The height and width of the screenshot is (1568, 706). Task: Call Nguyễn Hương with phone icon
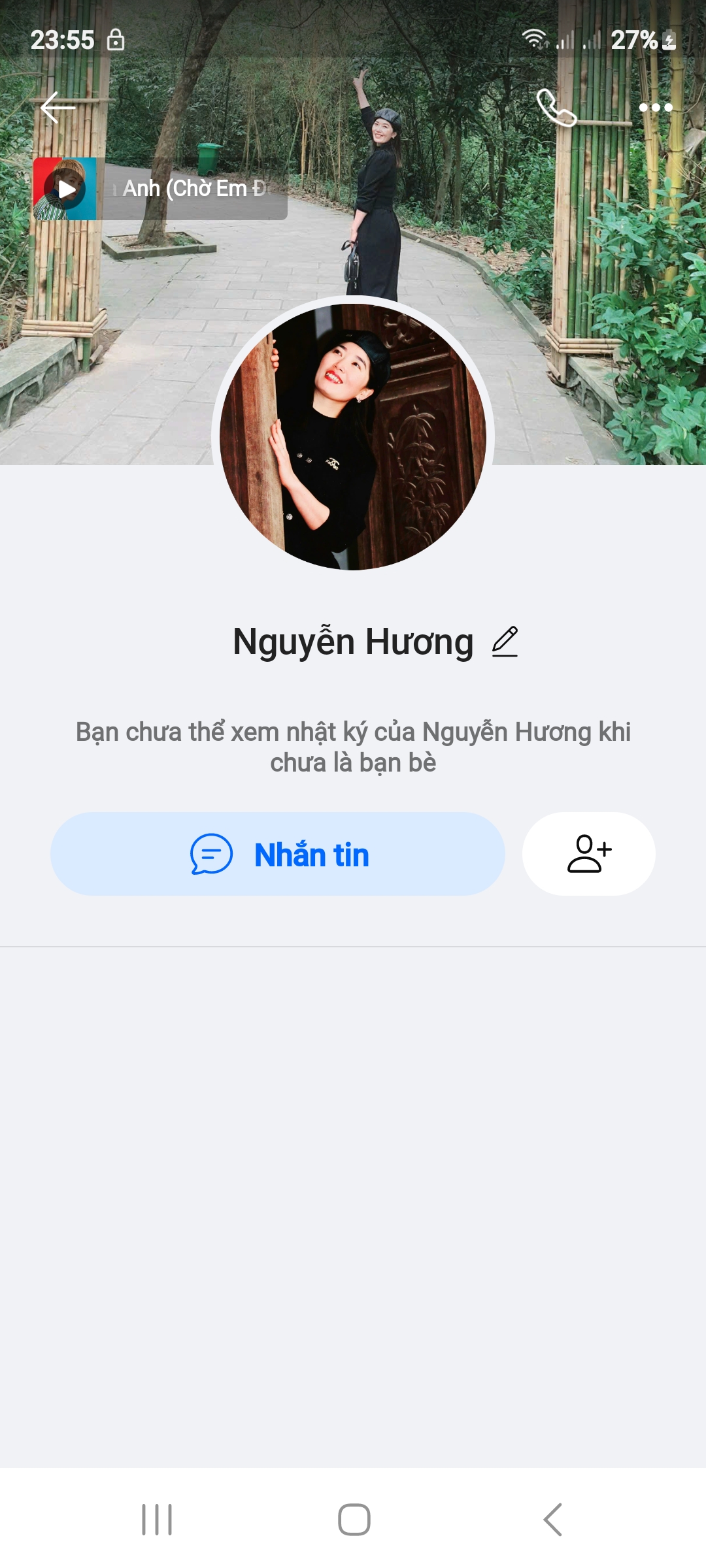pos(556,108)
